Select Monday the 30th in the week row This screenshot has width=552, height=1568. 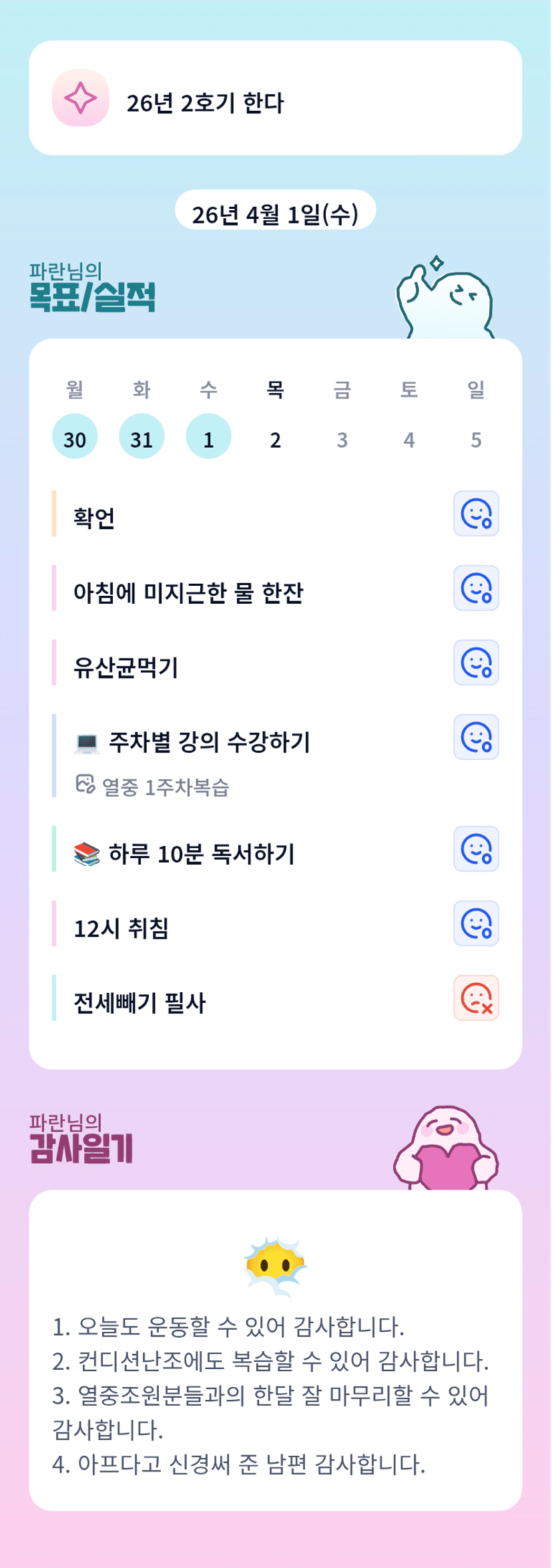click(x=75, y=437)
